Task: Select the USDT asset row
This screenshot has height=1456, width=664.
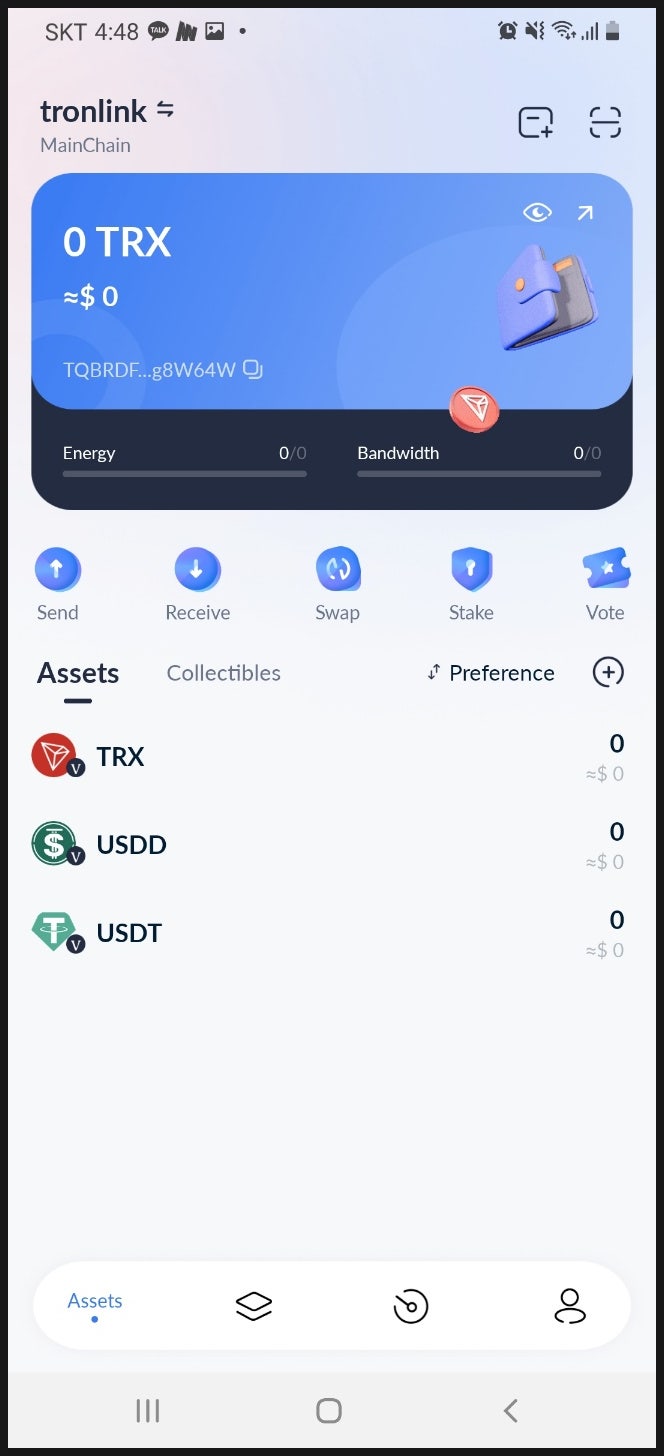Action: tap(330, 933)
